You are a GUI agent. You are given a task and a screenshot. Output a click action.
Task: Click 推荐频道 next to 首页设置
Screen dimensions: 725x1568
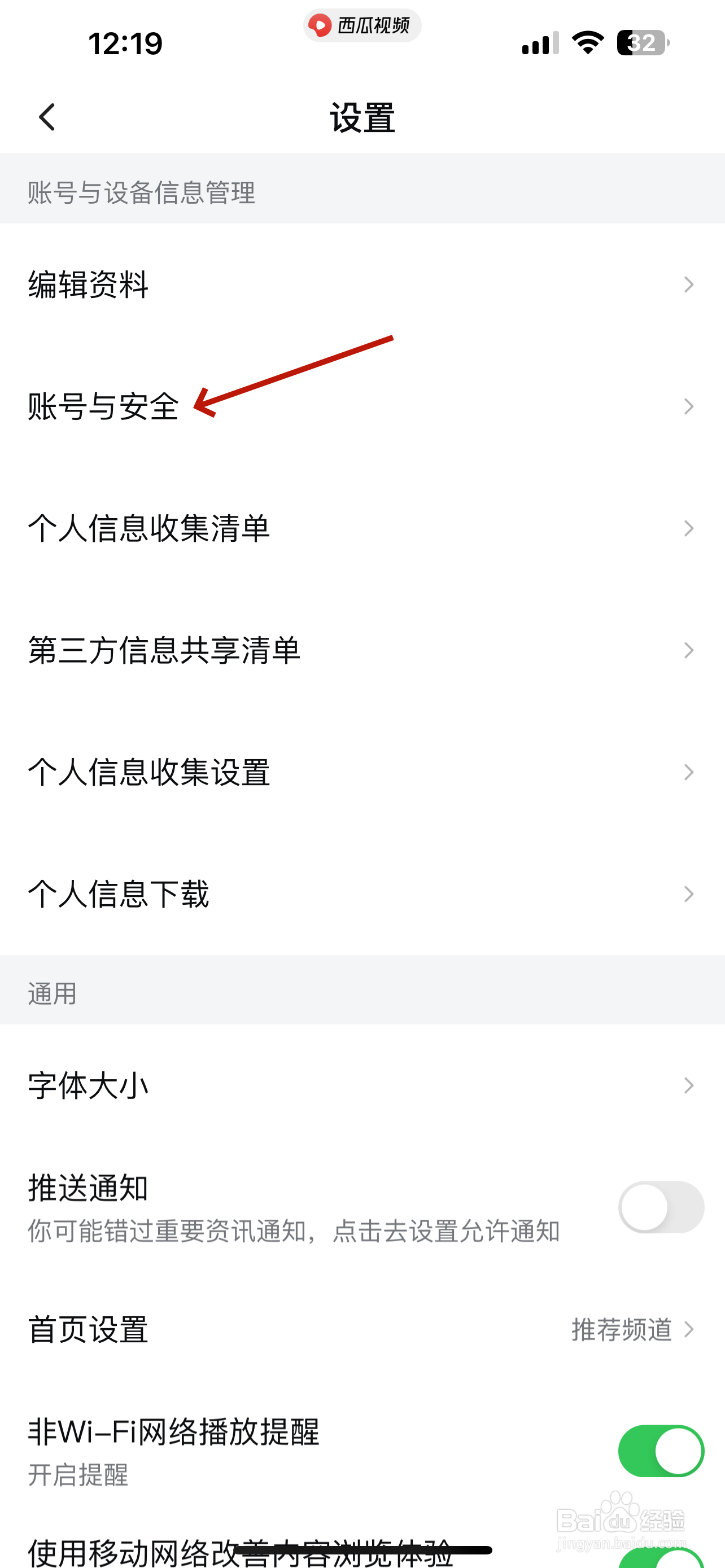coord(622,1329)
